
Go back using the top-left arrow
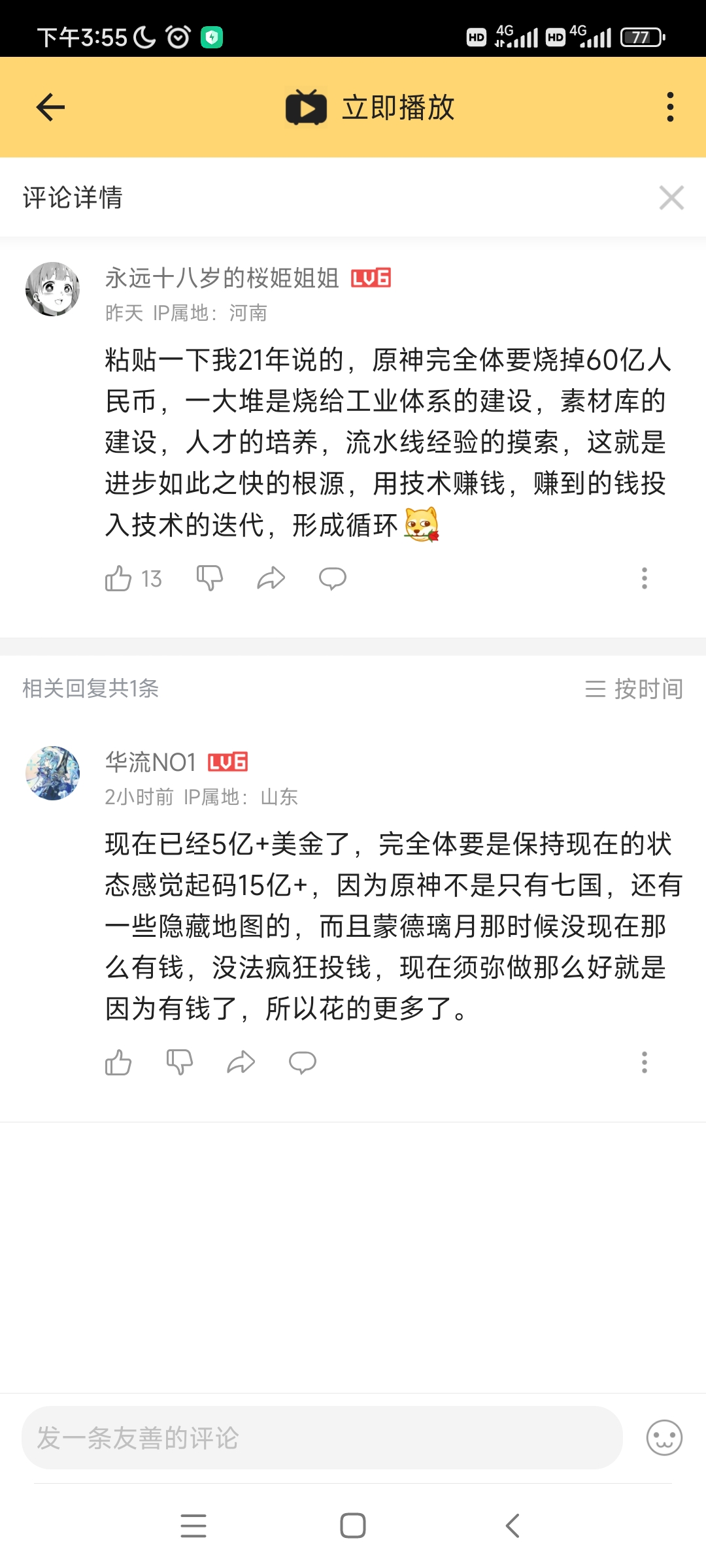50,107
